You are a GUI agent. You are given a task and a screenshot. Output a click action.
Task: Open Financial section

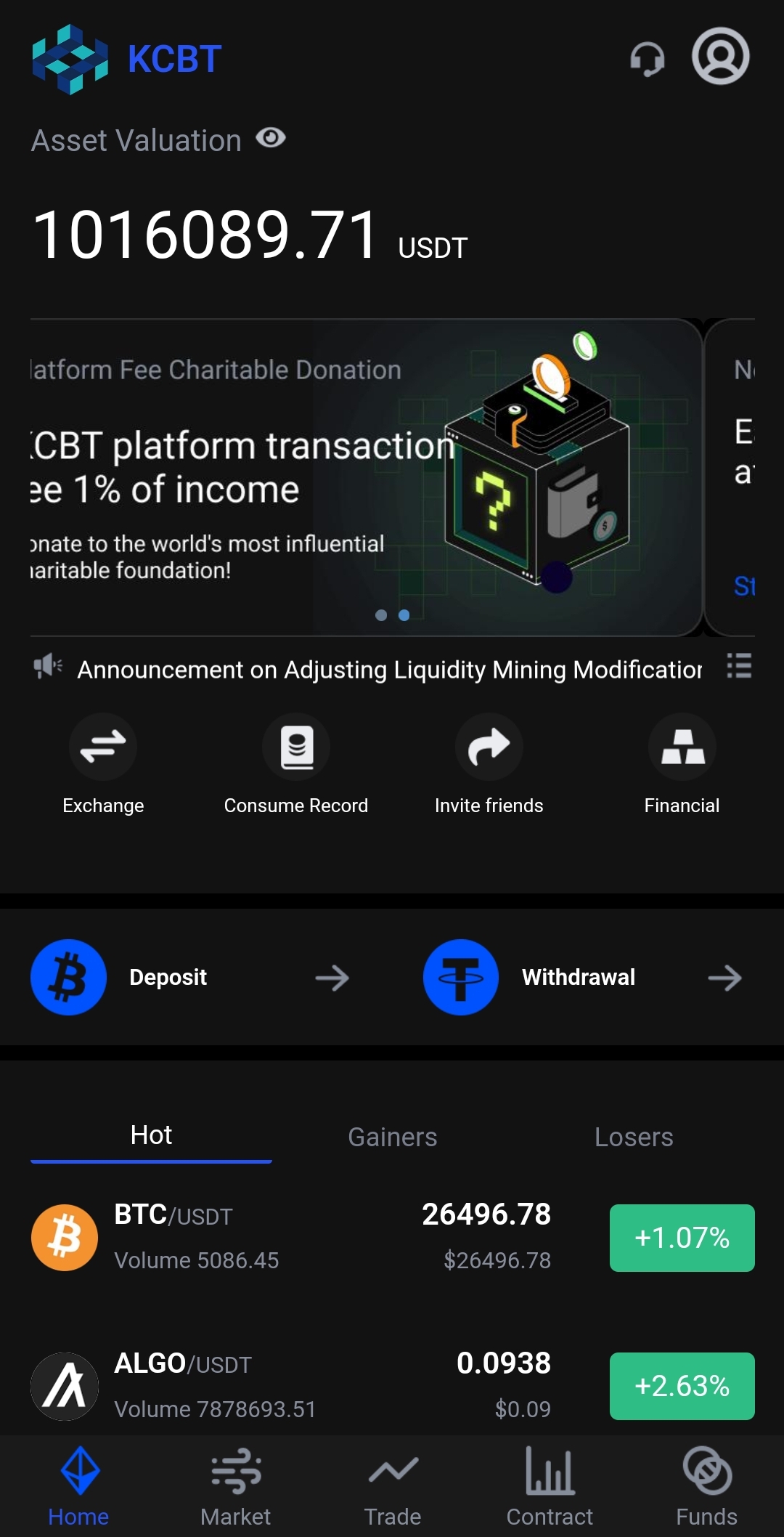(682, 764)
